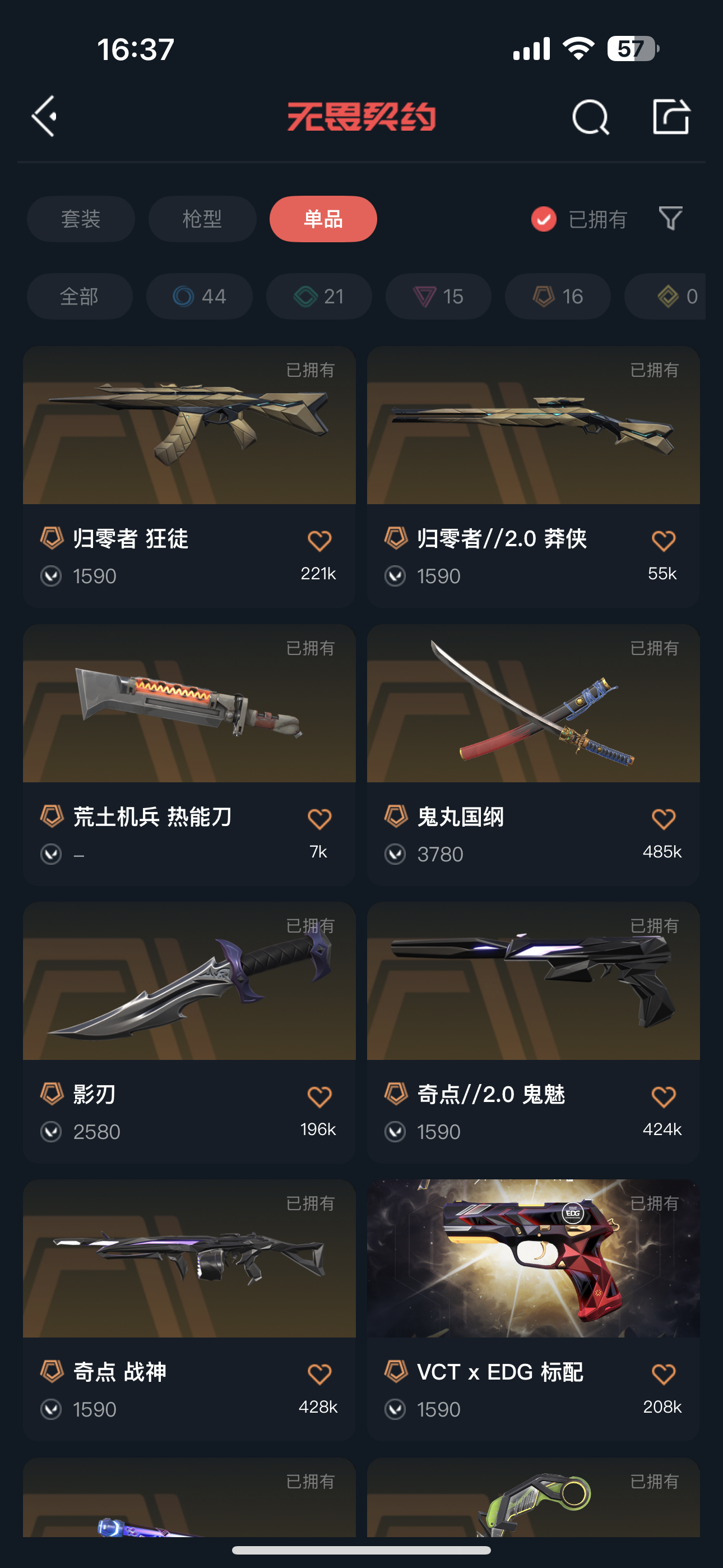
Task: Select the 全部 rarity chip
Action: coord(79,297)
